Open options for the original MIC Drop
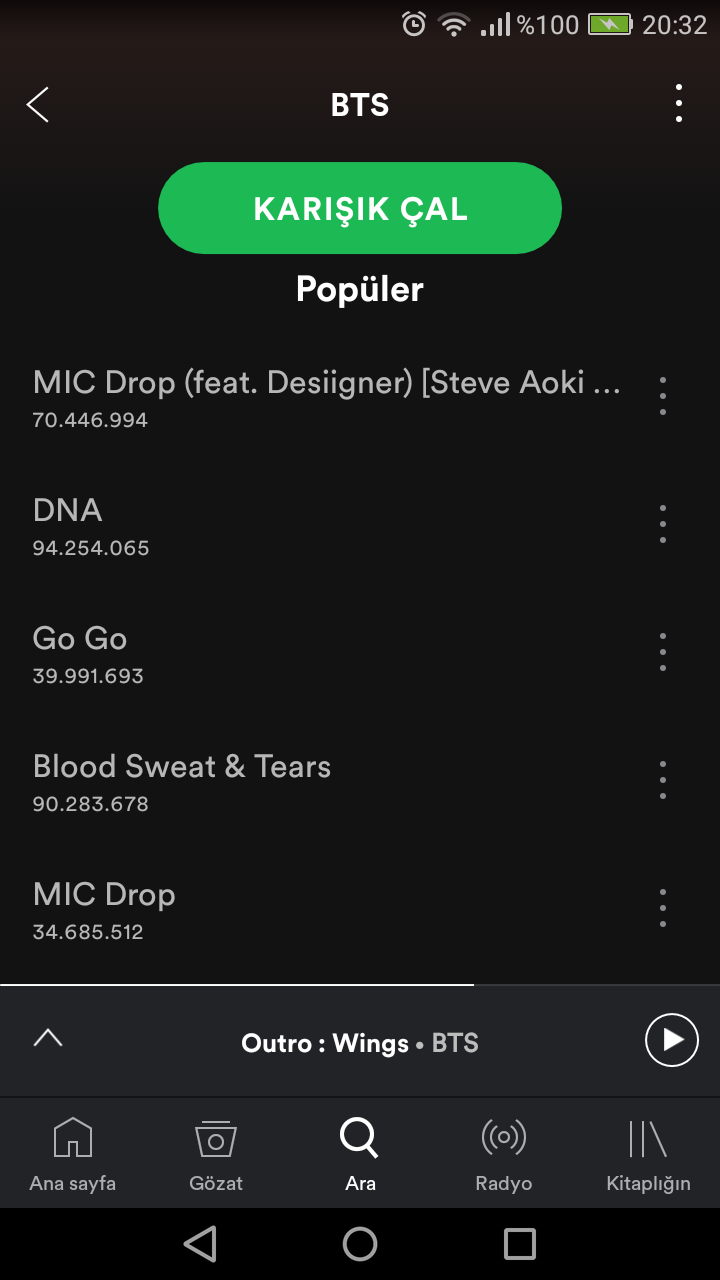This screenshot has height=1280, width=720. pyautogui.click(x=662, y=909)
